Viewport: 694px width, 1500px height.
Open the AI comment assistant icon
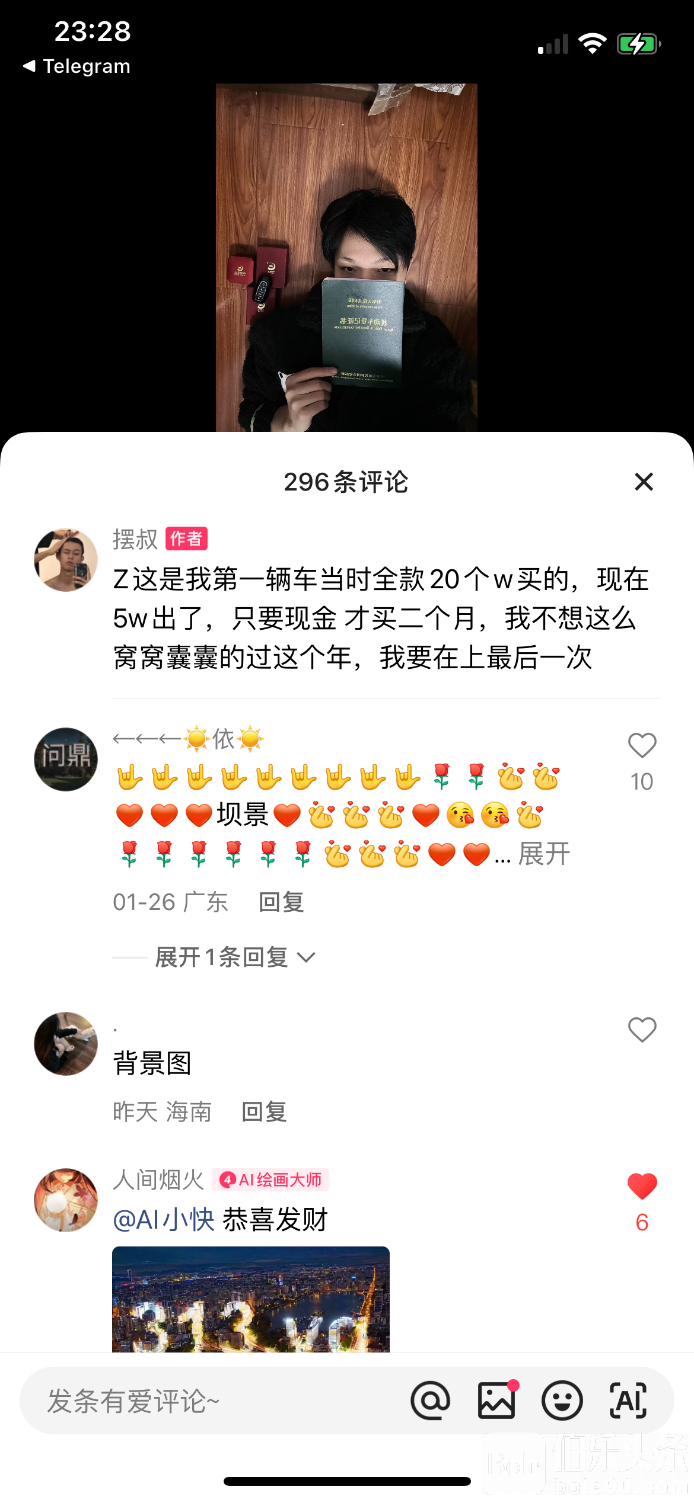click(x=628, y=1401)
